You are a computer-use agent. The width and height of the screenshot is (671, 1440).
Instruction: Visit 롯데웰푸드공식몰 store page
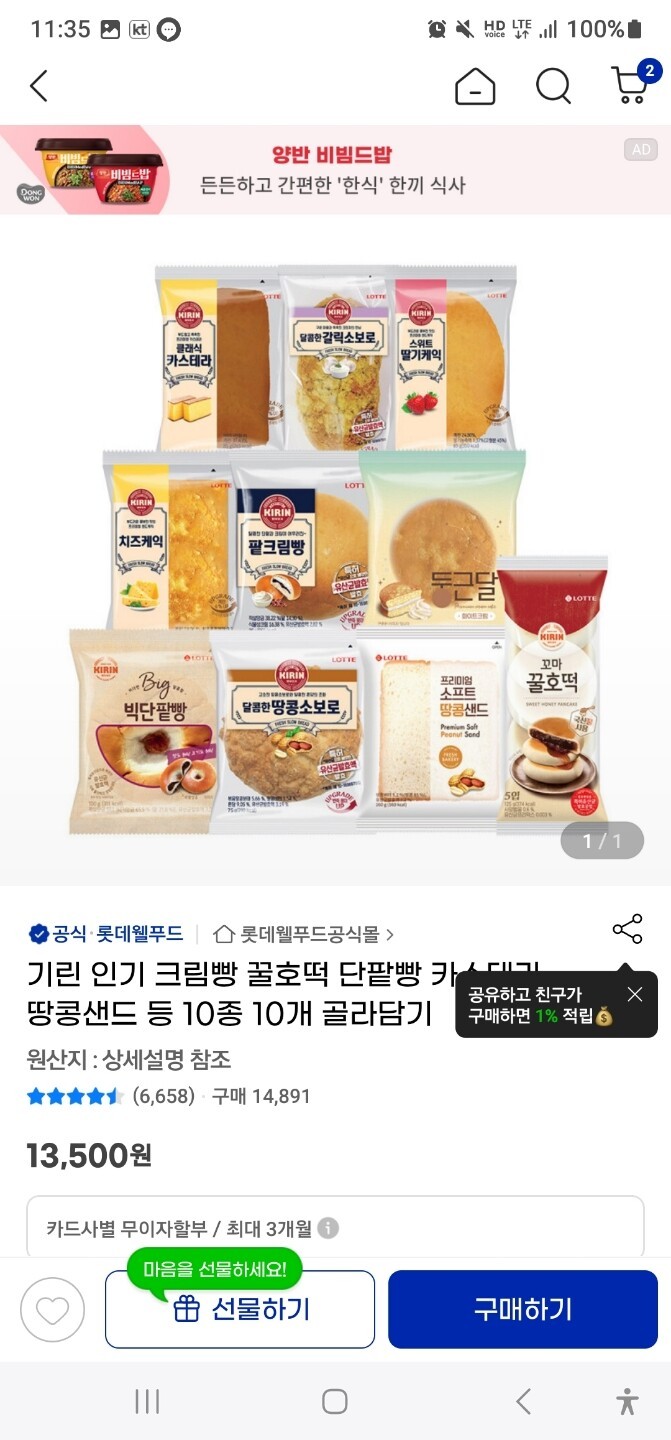click(x=305, y=934)
